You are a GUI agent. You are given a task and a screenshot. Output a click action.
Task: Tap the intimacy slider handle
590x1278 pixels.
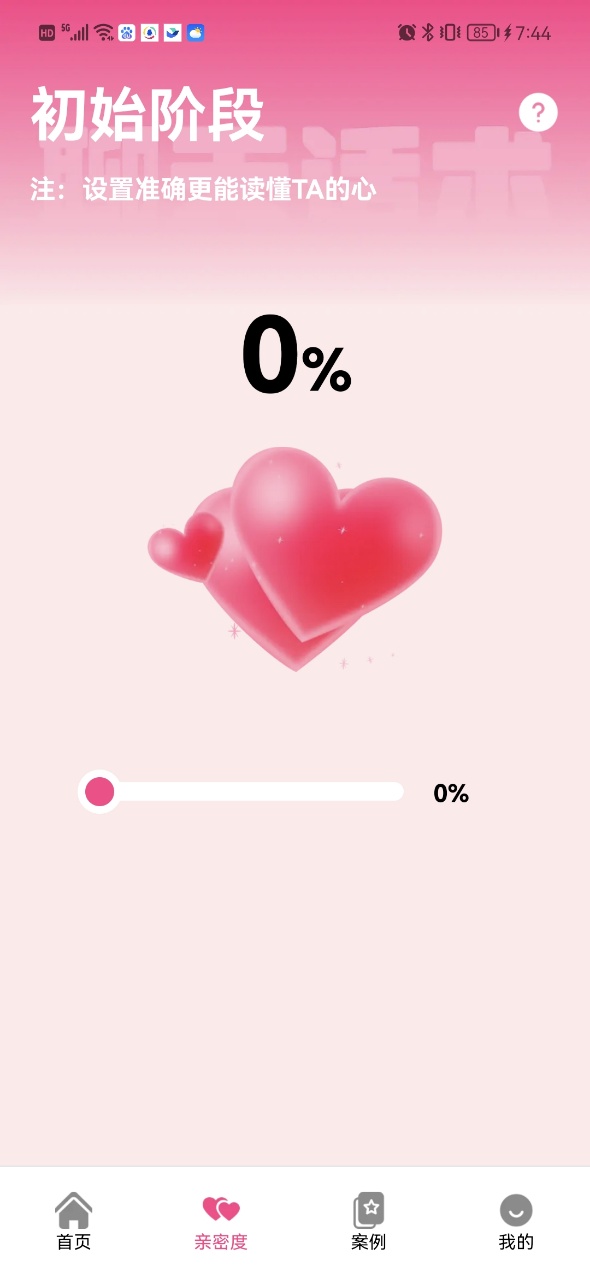point(100,792)
